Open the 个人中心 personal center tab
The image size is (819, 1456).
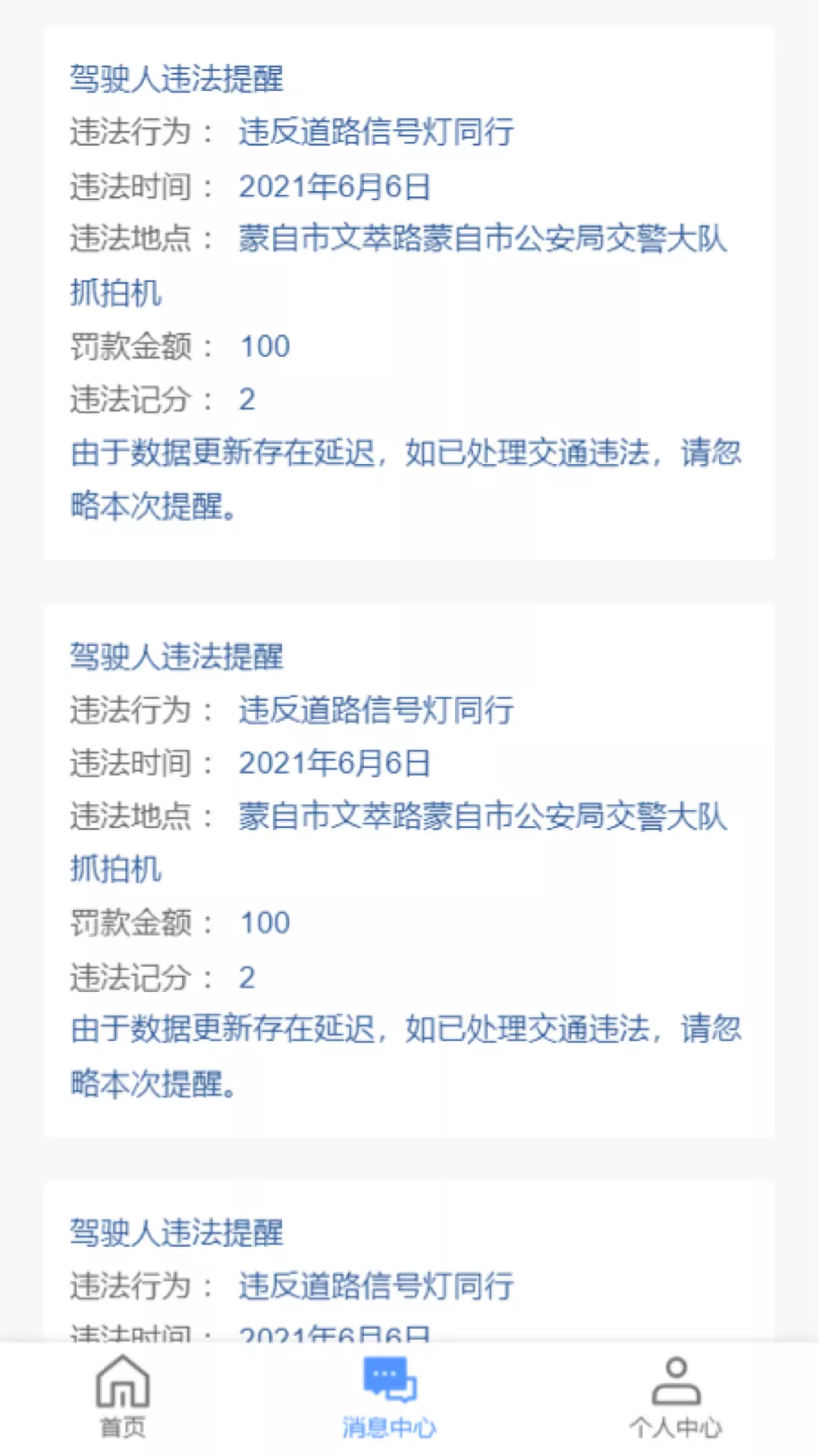pyautogui.click(x=675, y=1397)
